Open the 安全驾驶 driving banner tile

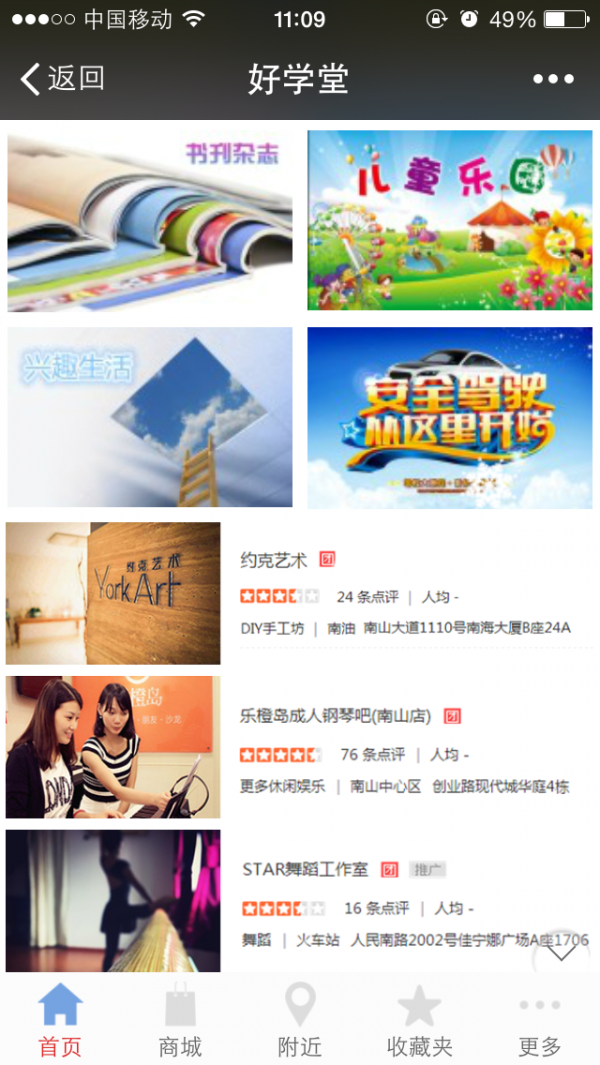[x=449, y=417]
